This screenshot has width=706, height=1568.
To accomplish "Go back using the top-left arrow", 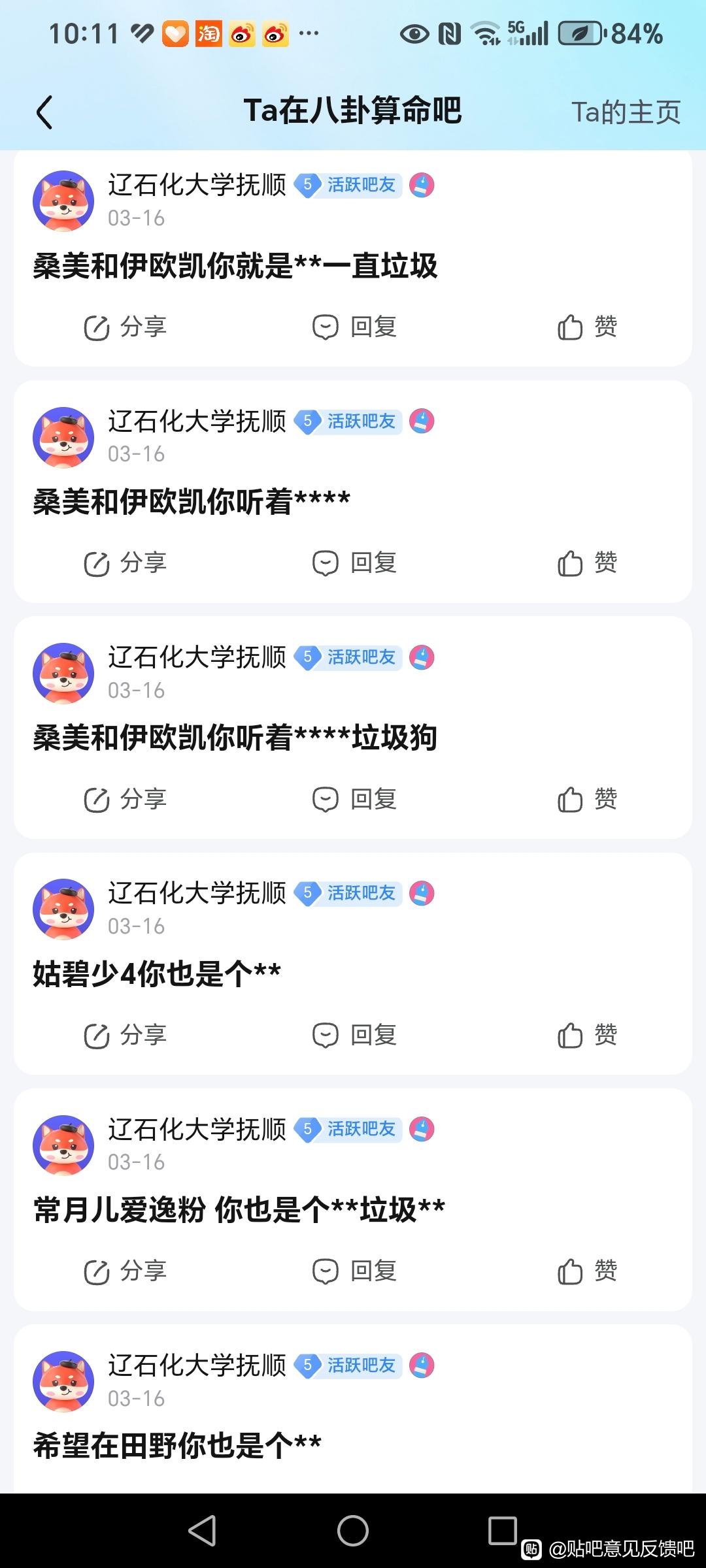I will 44,112.
